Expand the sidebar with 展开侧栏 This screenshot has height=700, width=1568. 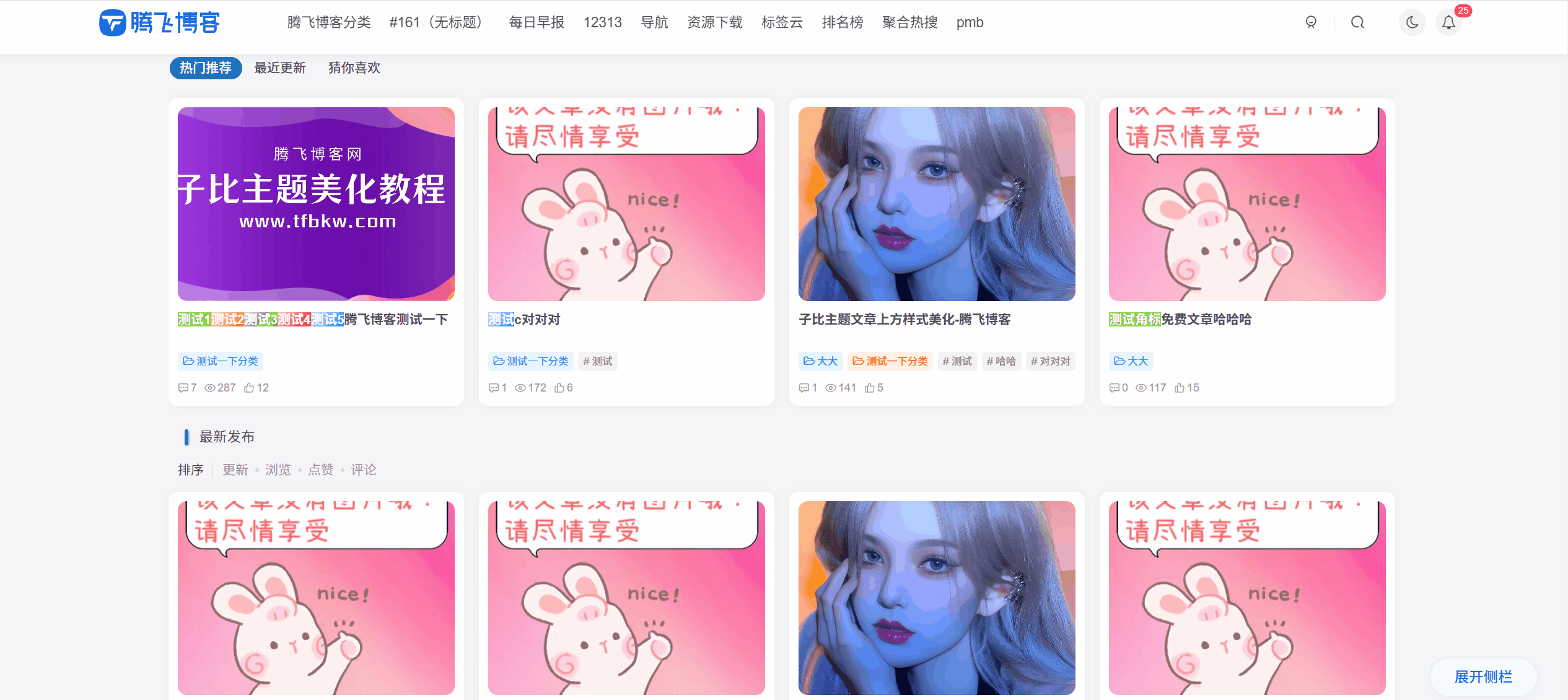1483,676
